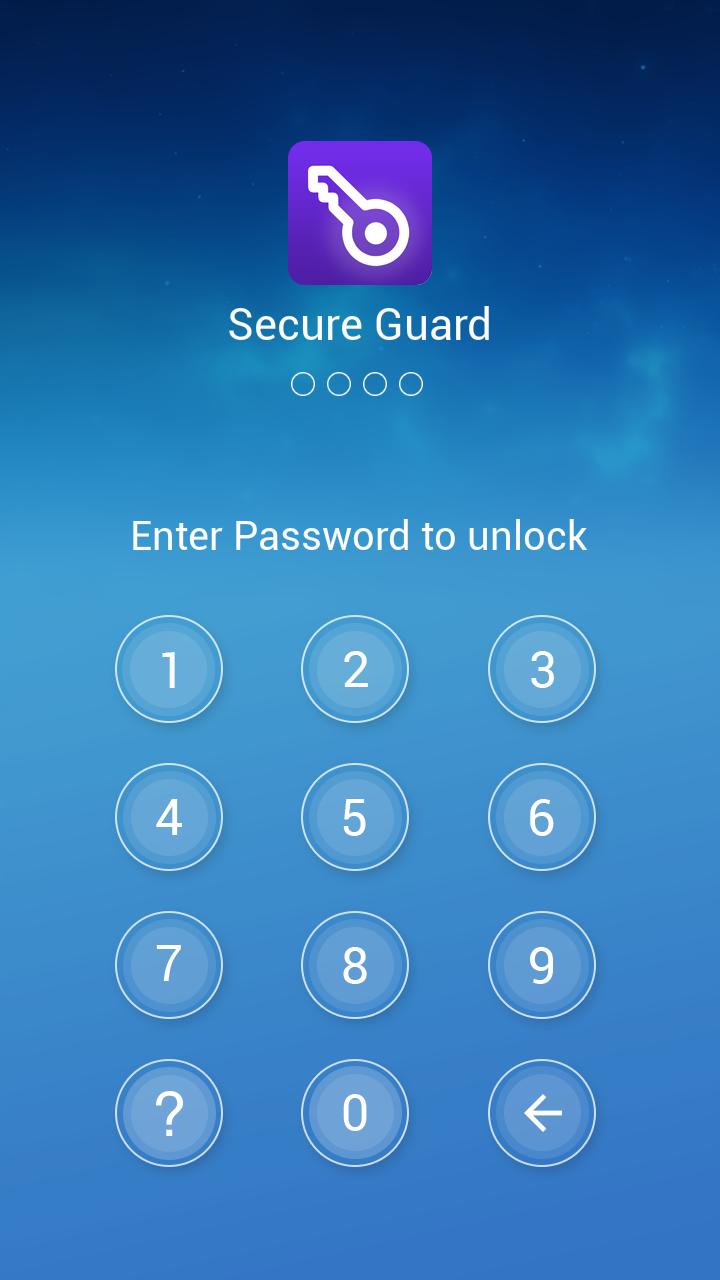The width and height of the screenshot is (720, 1280).
Task: Click the Secure Guard title text
Action: pos(360,324)
